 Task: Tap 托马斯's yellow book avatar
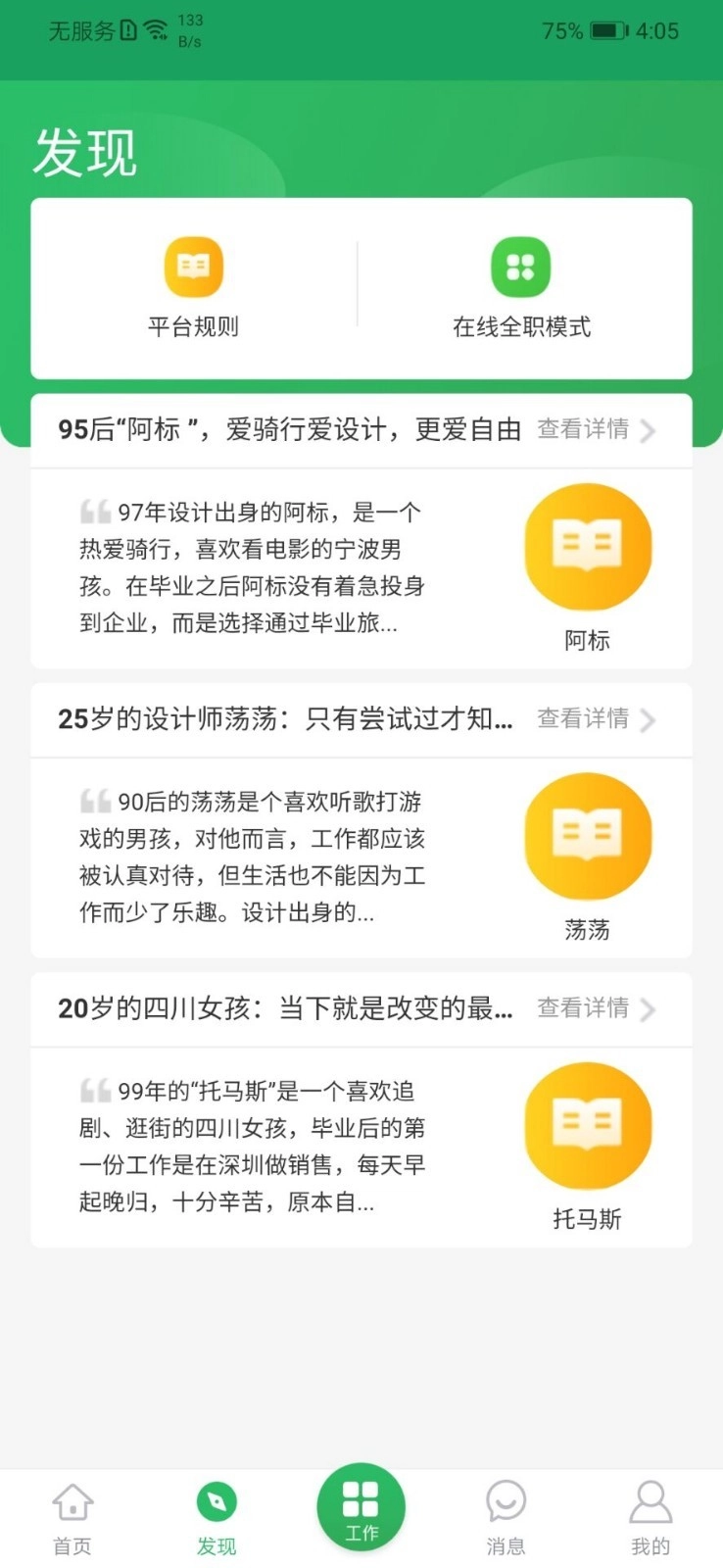(587, 1125)
